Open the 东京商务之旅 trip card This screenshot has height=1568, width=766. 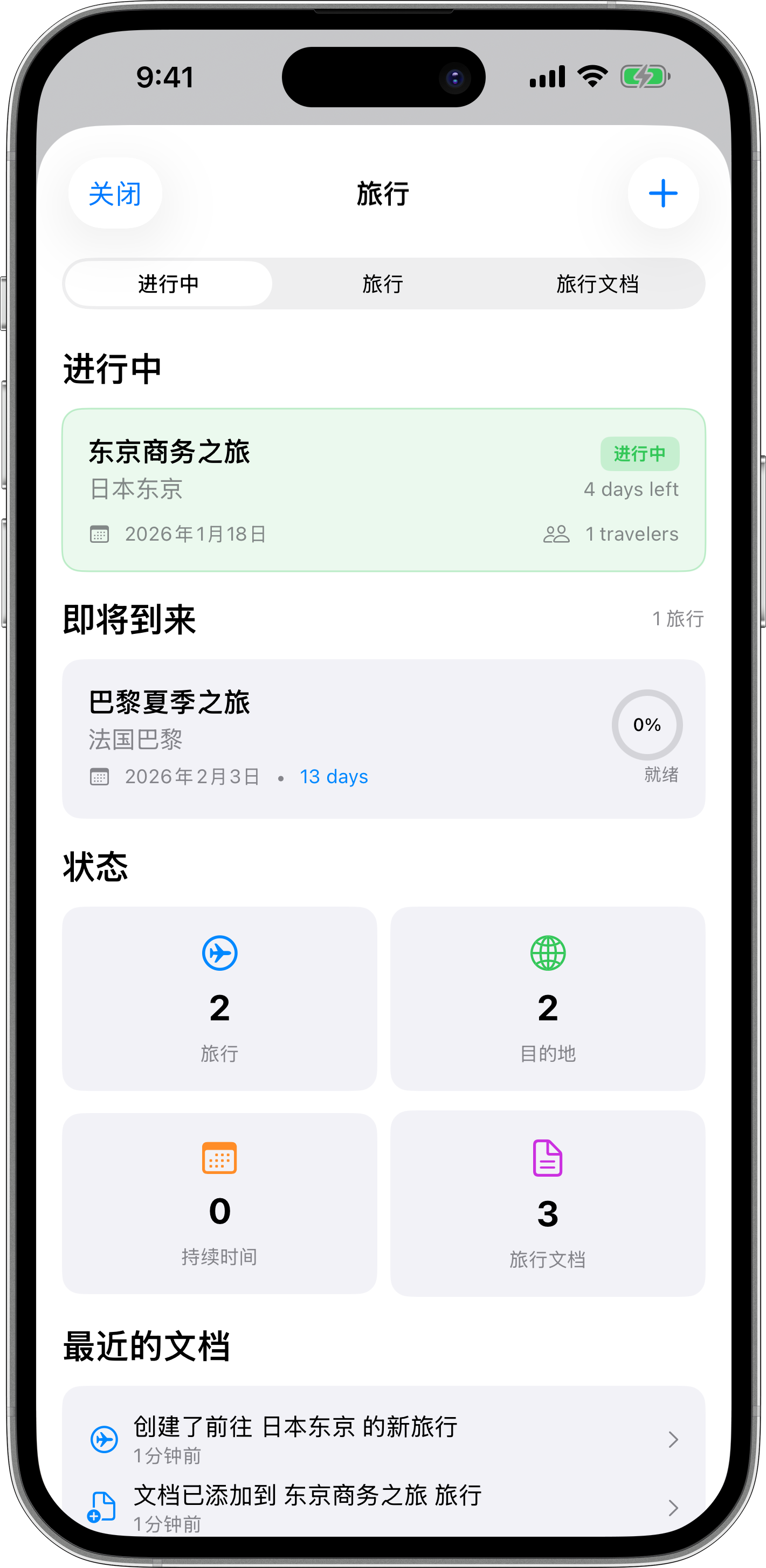(384, 490)
